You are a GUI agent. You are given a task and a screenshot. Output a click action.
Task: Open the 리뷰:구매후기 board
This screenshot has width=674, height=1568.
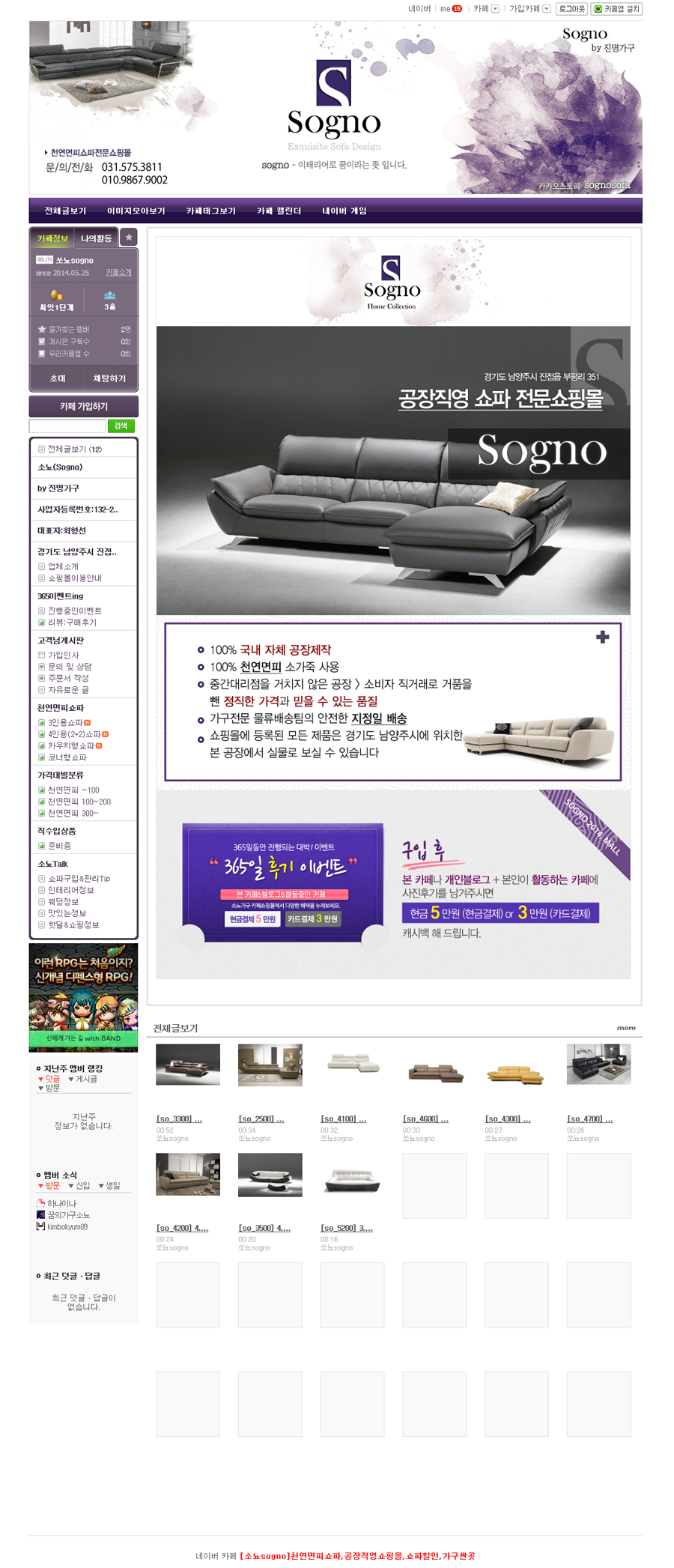pos(71,623)
